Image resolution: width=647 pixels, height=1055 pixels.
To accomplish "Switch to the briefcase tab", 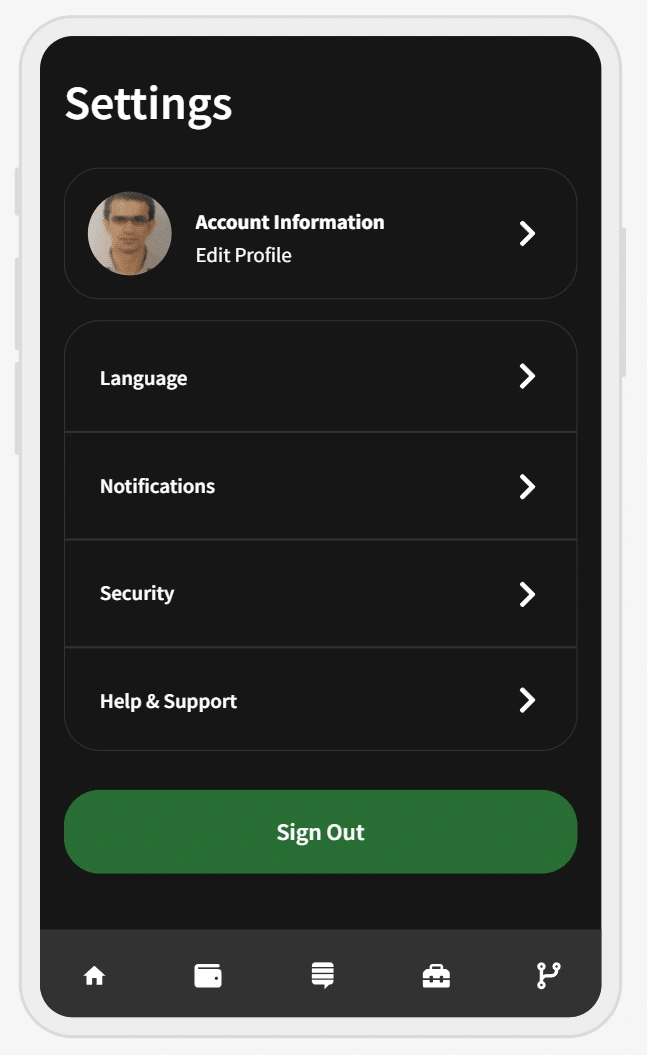I will (436, 976).
